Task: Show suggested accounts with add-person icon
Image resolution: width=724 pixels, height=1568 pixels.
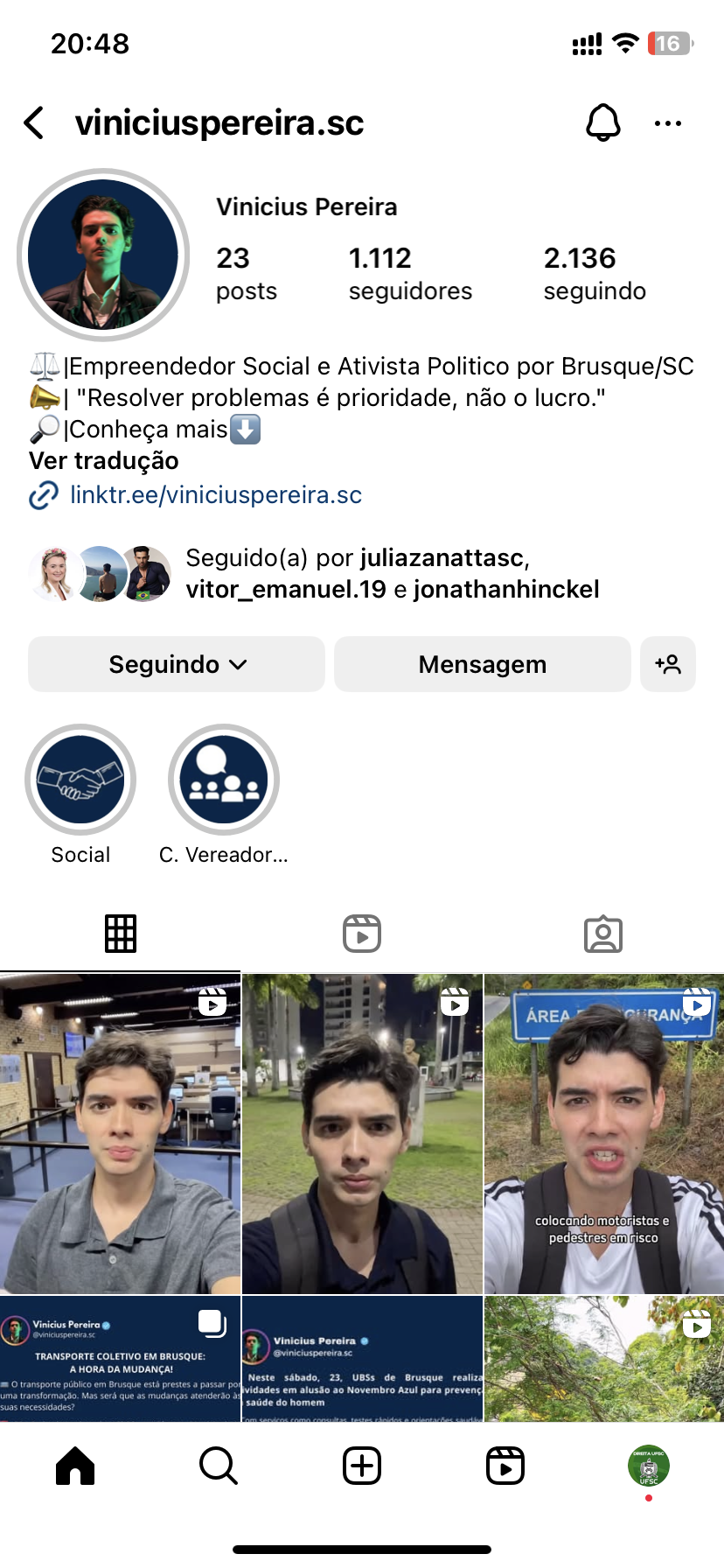Action: [x=668, y=665]
